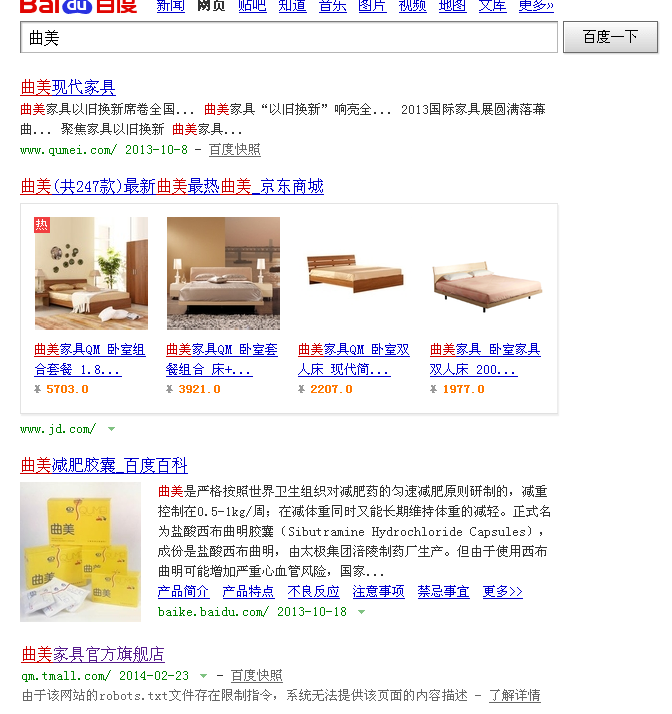Switch to the 图片 tab
Viewport: 672px width, 714px height.
(372, 5)
